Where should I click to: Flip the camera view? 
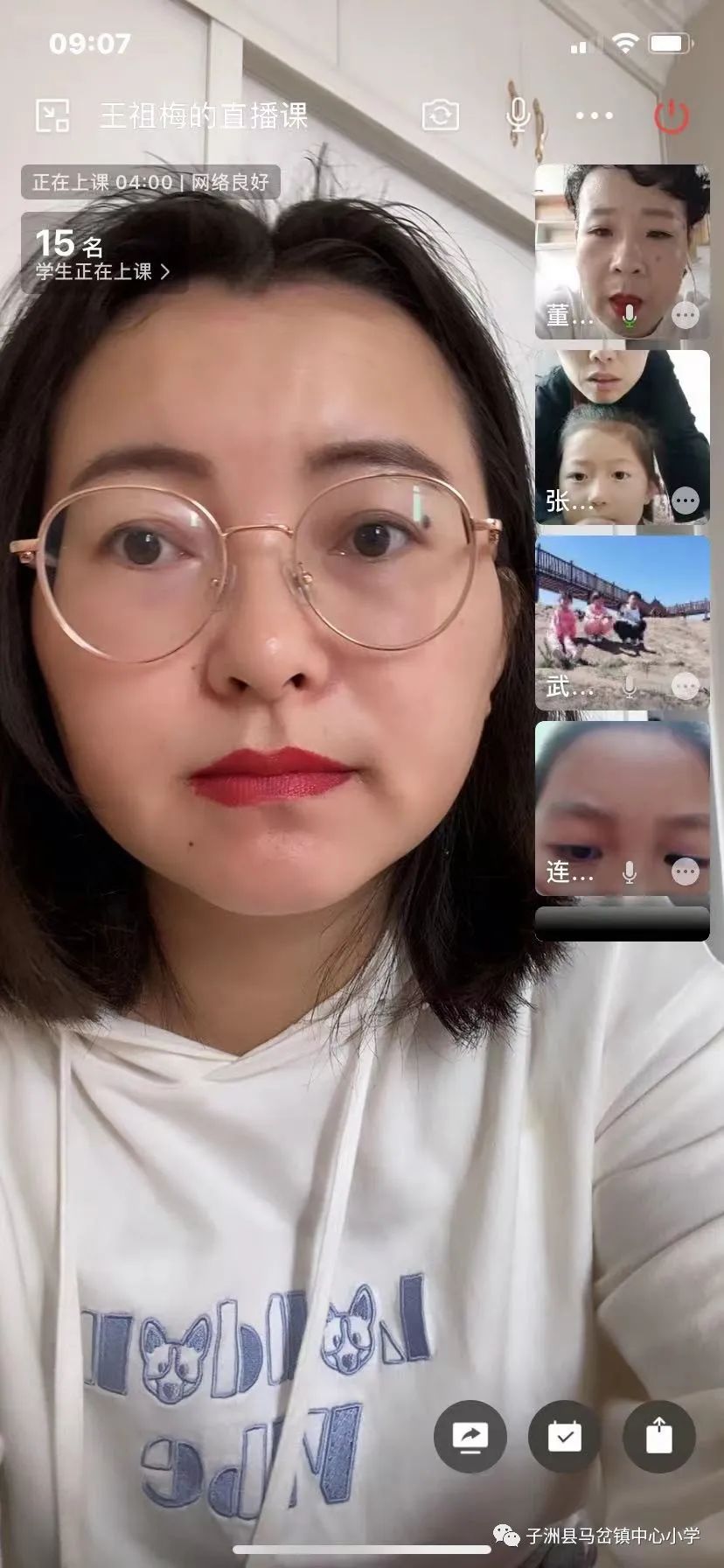pos(441,115)
